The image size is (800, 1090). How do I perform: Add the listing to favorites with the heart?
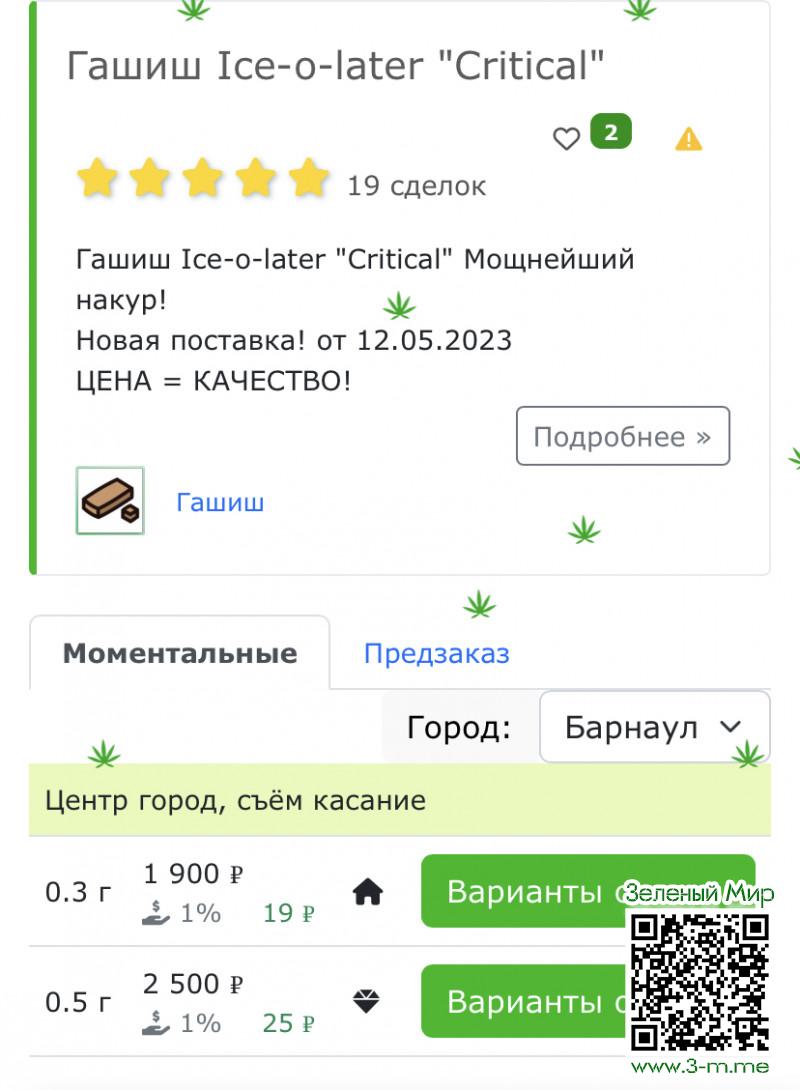click(567, 139)
